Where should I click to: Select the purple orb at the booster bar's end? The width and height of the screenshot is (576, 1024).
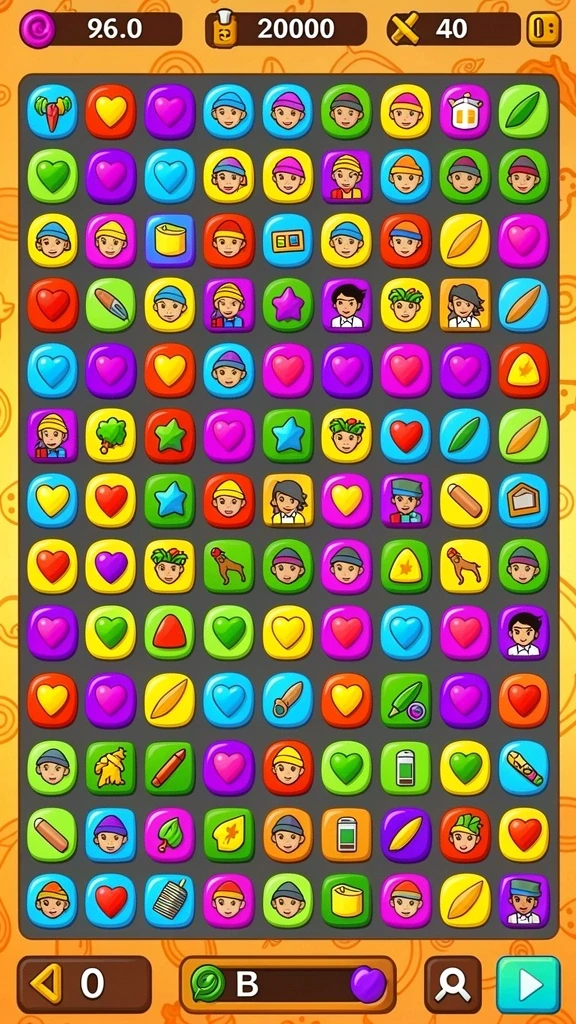(368, 985)
